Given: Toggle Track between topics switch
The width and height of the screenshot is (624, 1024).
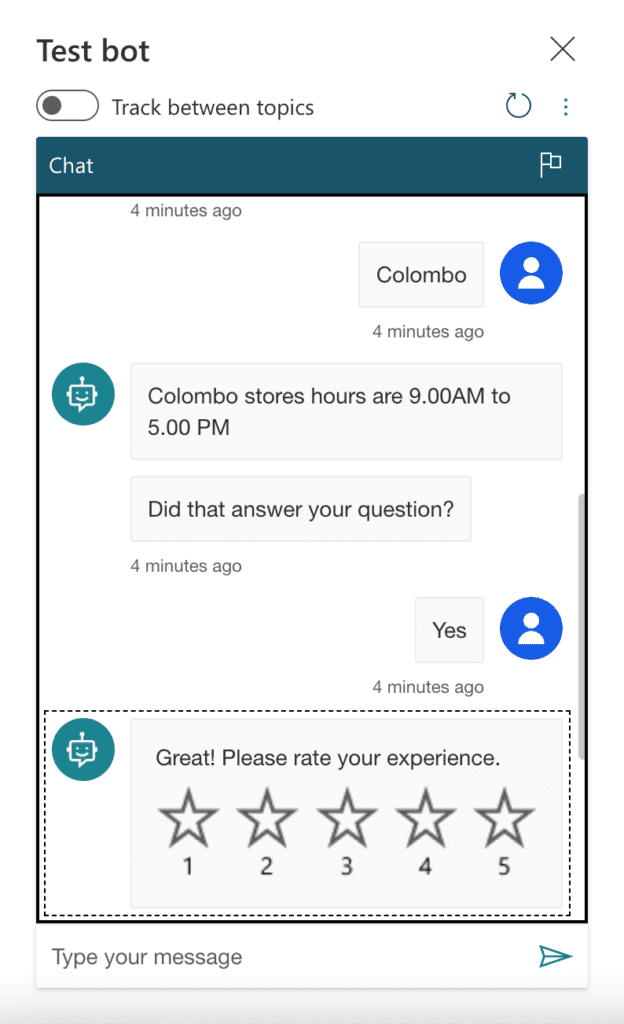Looking at the screenshot, I should tap(67, 106).
